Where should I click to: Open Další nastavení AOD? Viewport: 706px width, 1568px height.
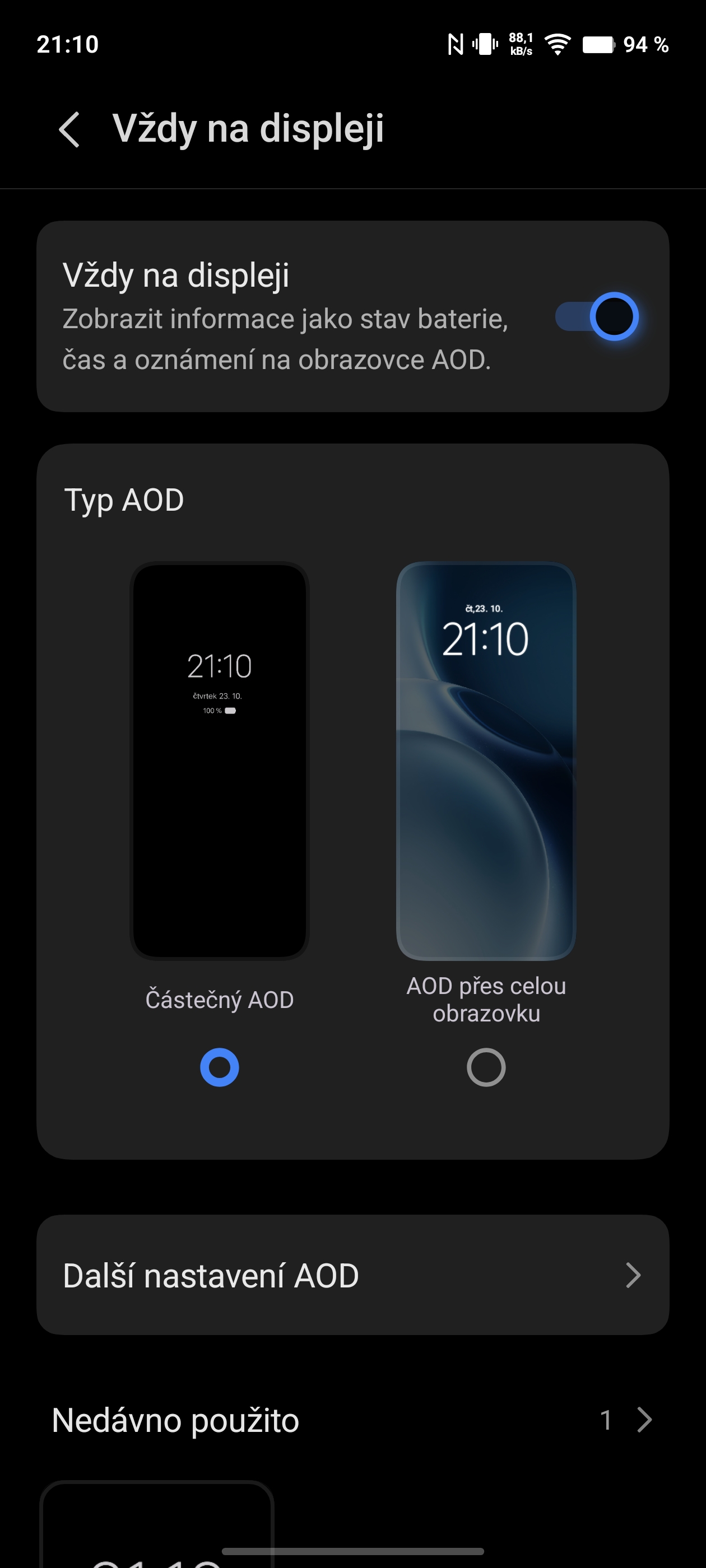coord(352,1275)
